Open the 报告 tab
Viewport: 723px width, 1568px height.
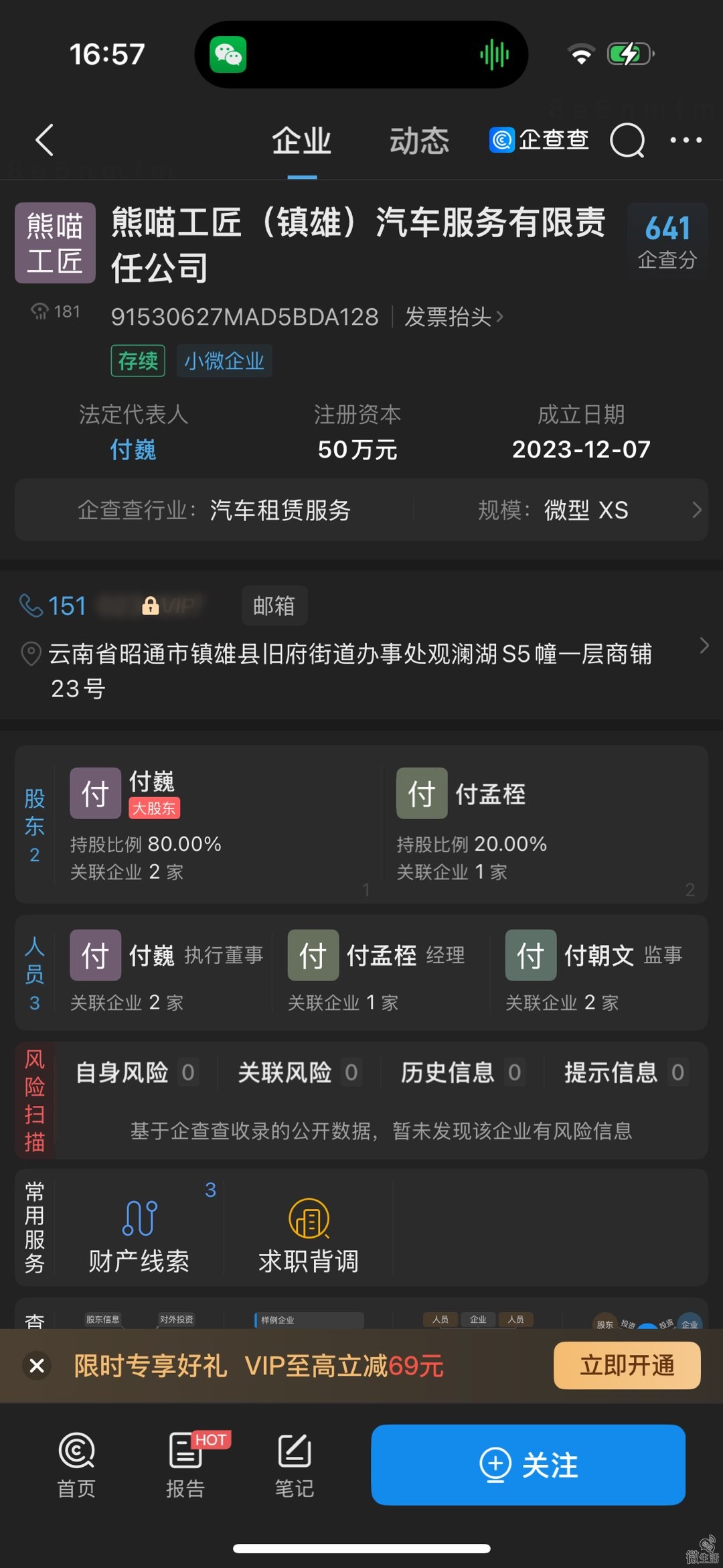[185, 1465]
